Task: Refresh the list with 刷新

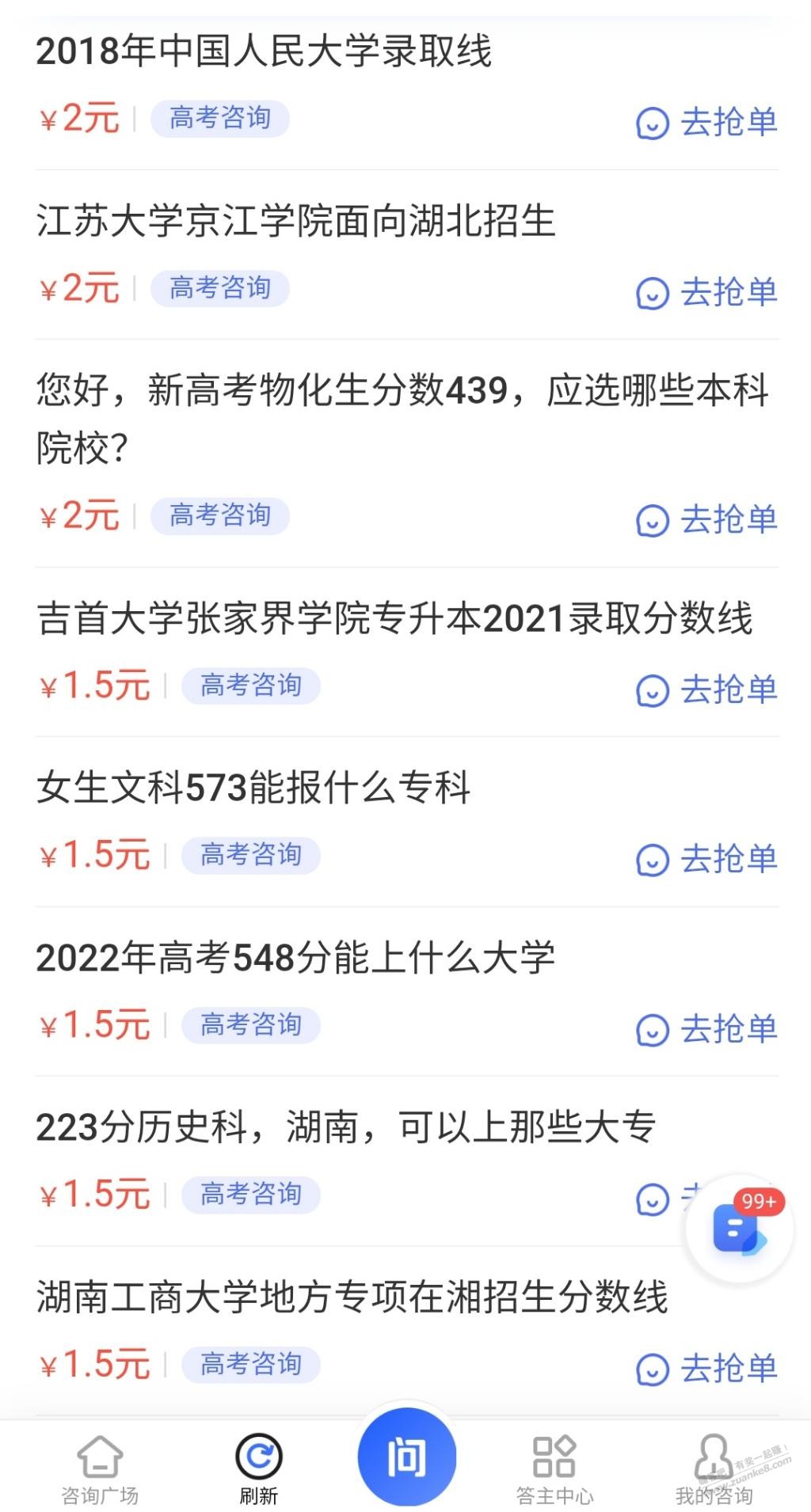Action: tap(258, 1468)
